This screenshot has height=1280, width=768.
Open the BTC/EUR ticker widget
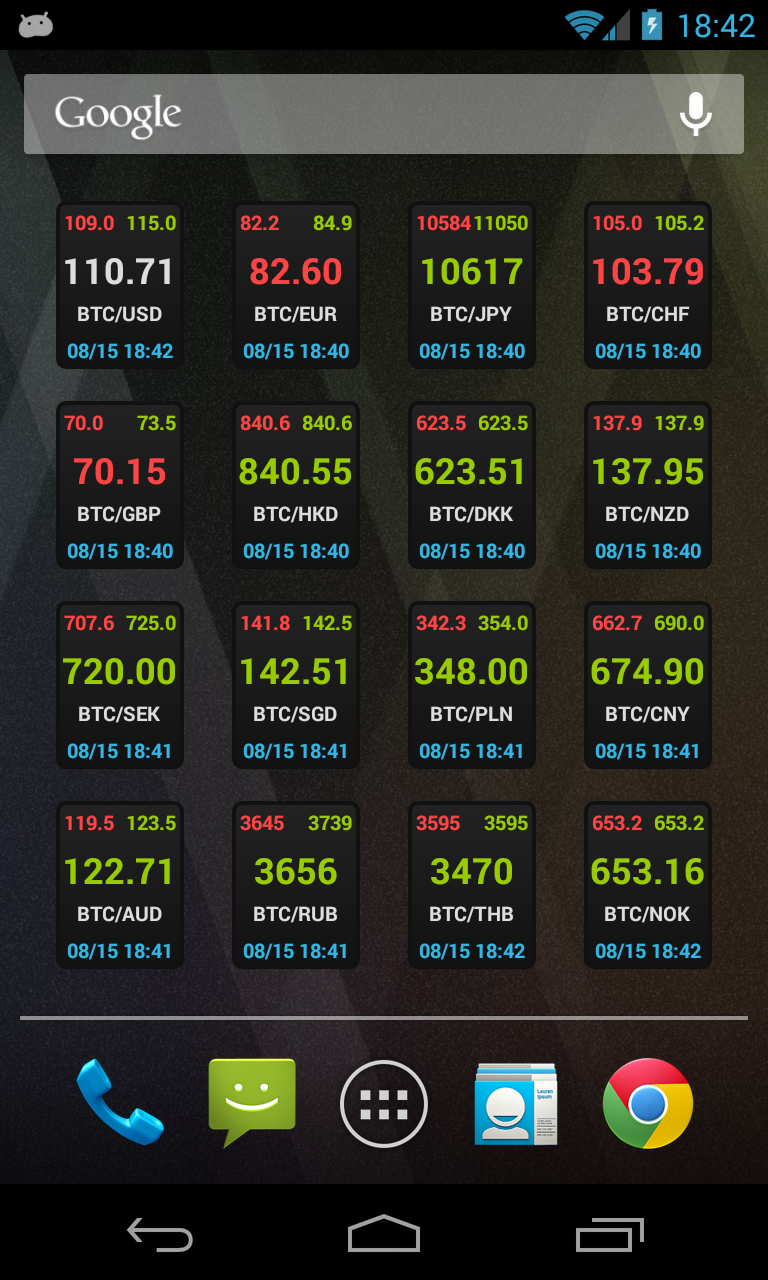coord(296,286)
